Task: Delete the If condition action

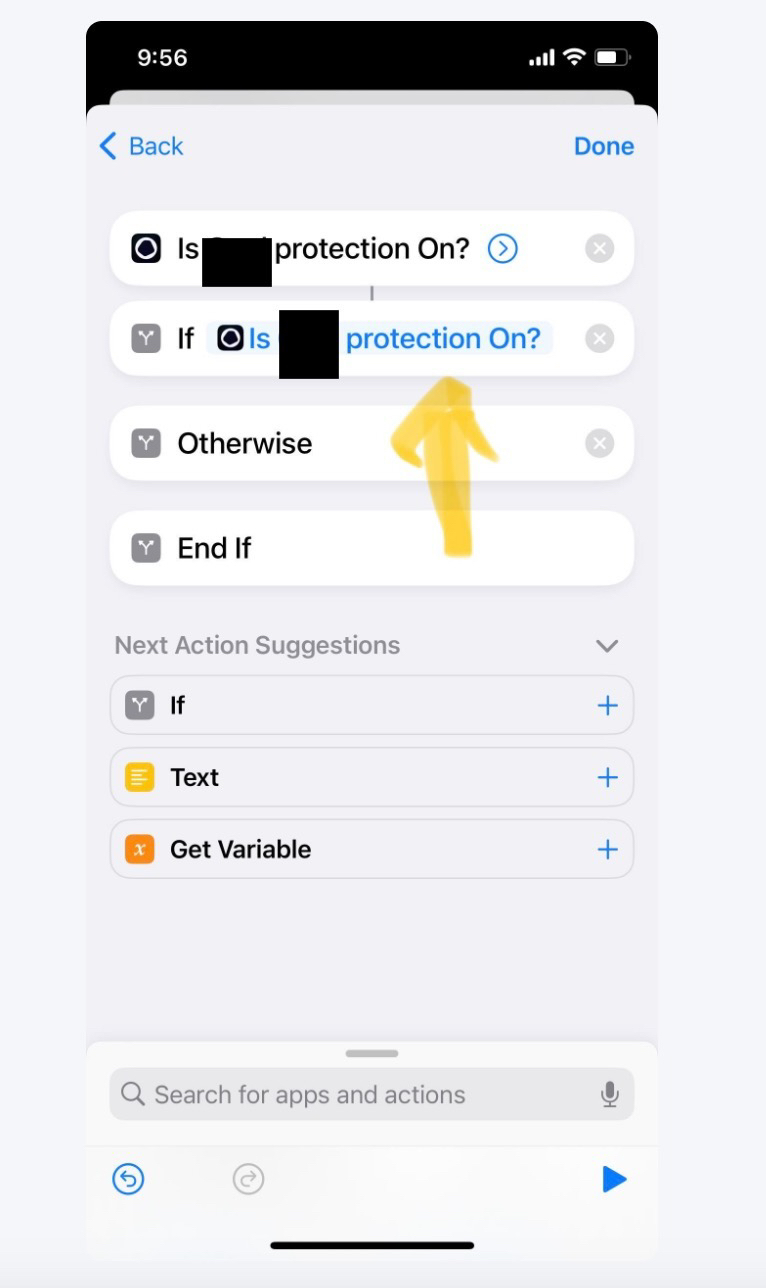Action: coord(599,339)
